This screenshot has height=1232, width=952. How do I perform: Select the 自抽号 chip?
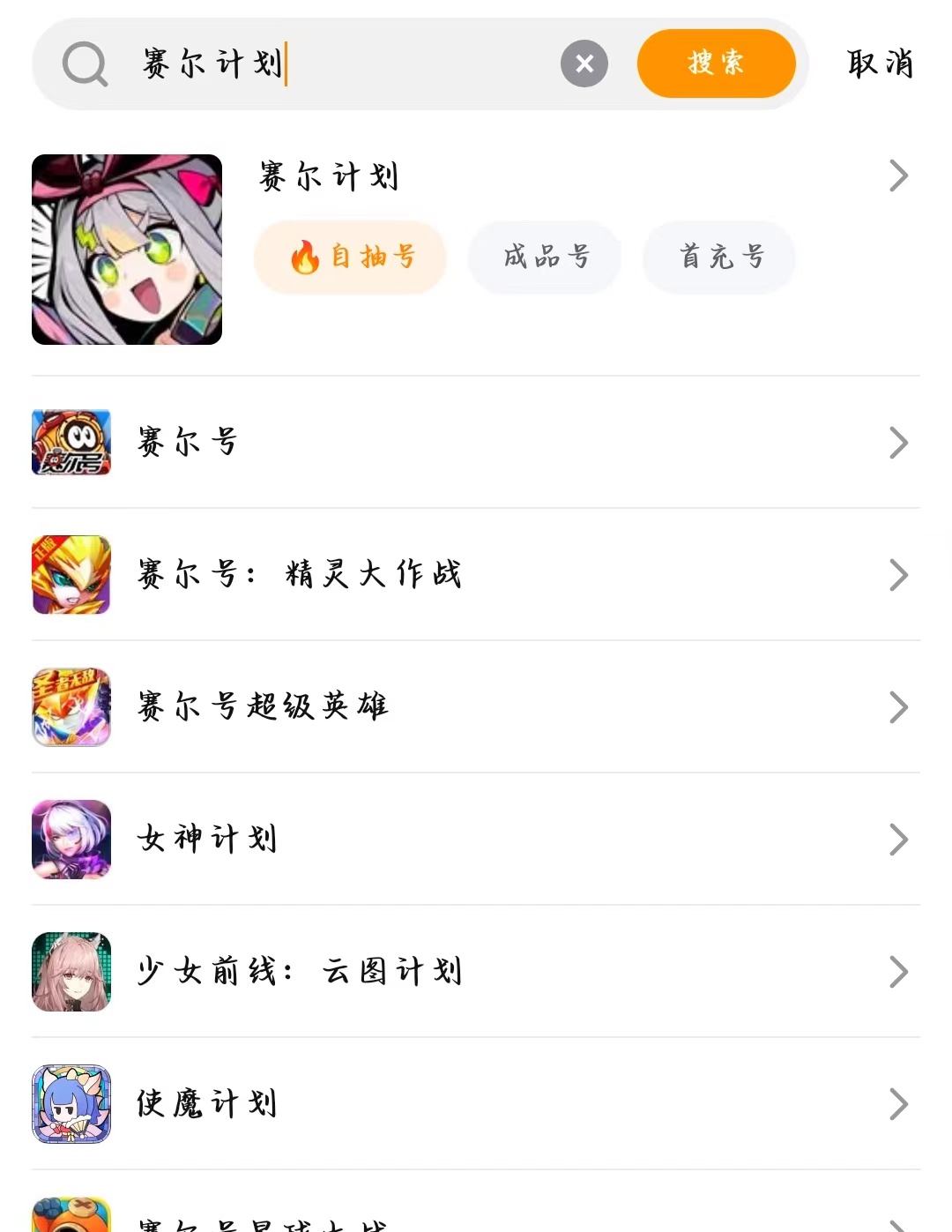click(x=351, y=258)
